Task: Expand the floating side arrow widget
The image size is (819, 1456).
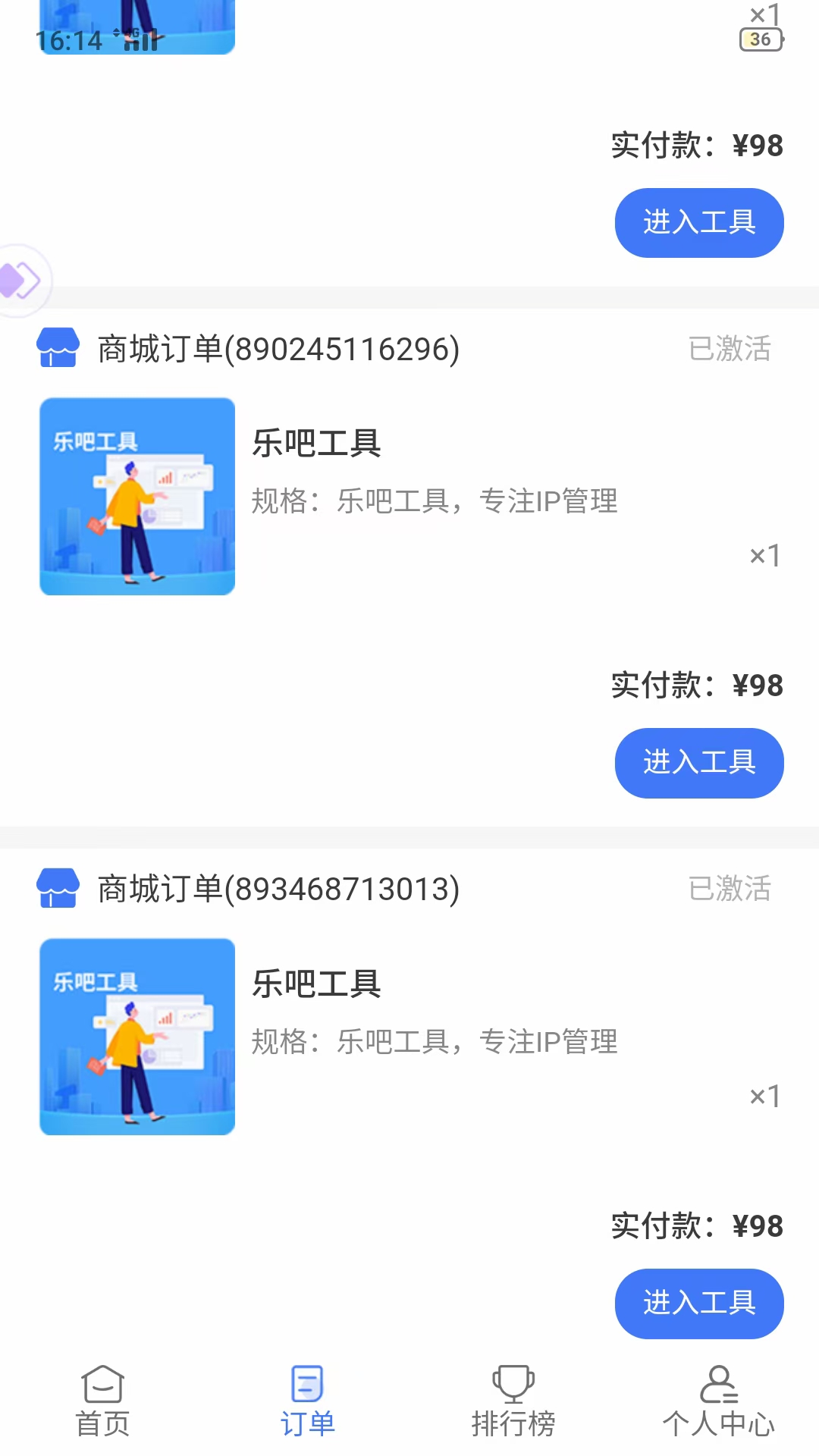Action: click(x=21, y=281)
